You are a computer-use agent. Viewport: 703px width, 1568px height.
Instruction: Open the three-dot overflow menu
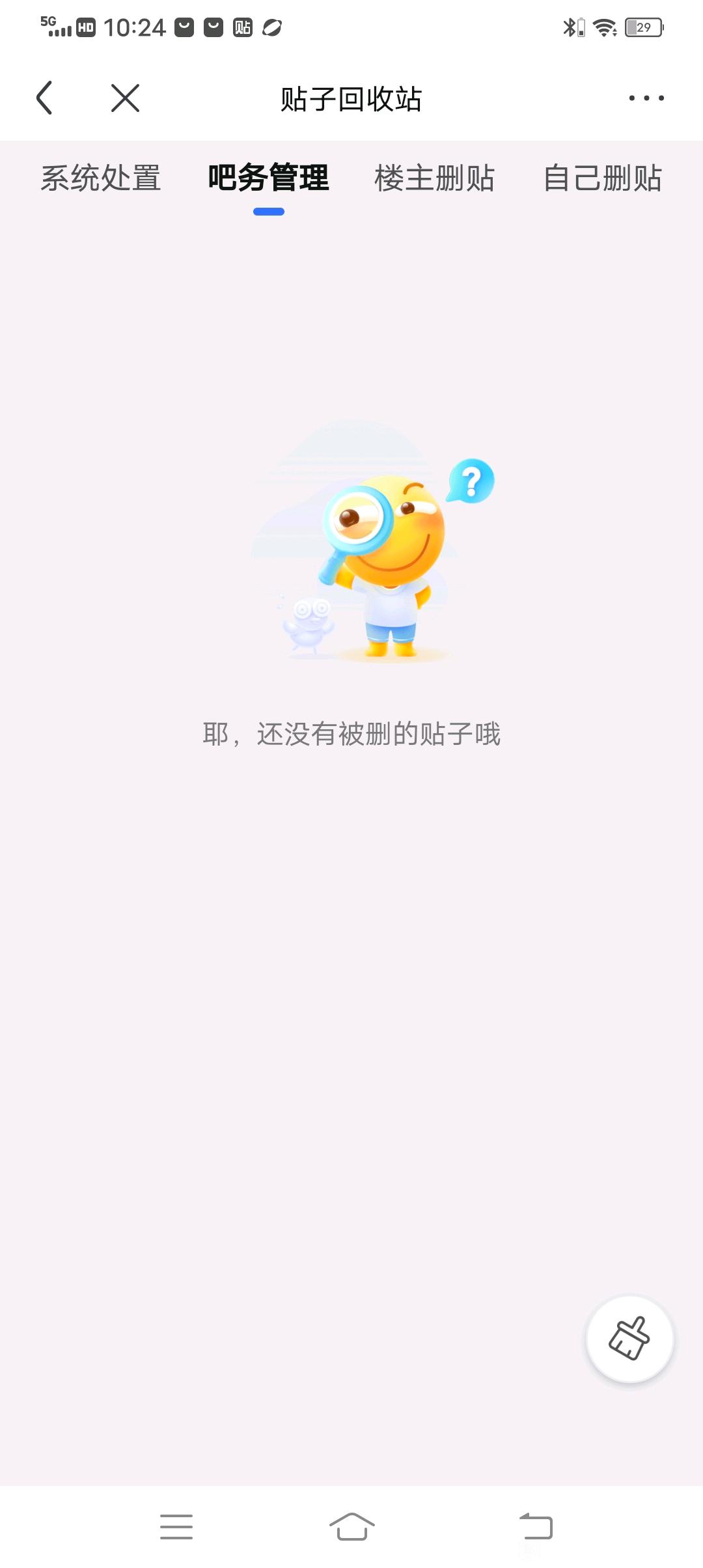tap(646, 98)
